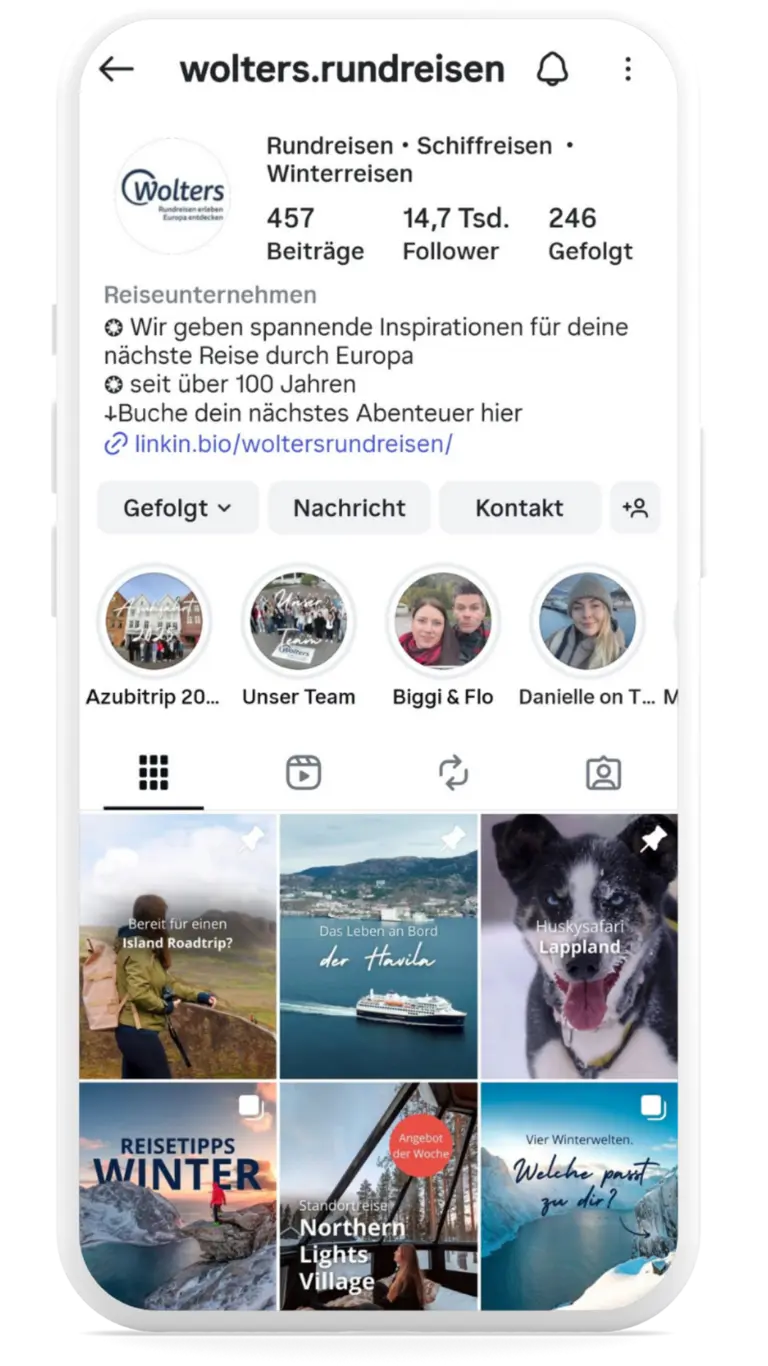
Task: Switch to the tagged photos tab
Action: (603, 773)
